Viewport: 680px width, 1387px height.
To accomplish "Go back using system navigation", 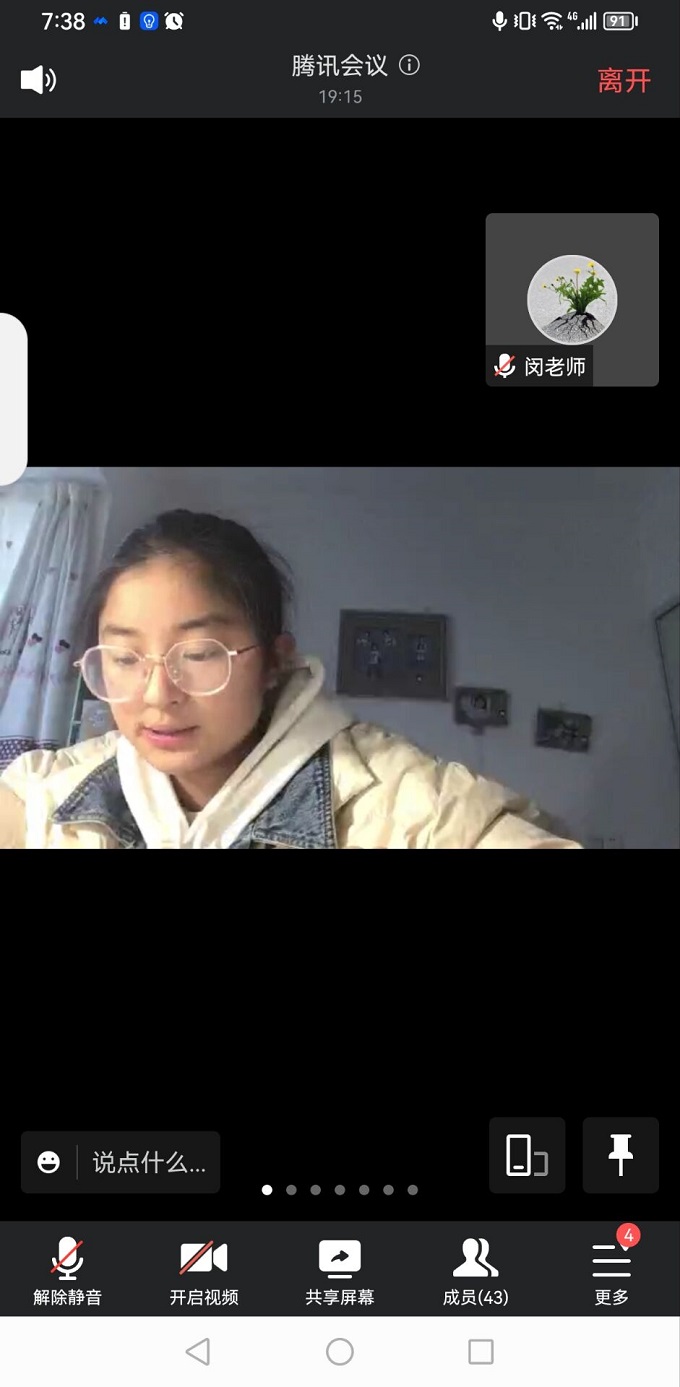I will pyautogui.click(x=198, y=1352).
